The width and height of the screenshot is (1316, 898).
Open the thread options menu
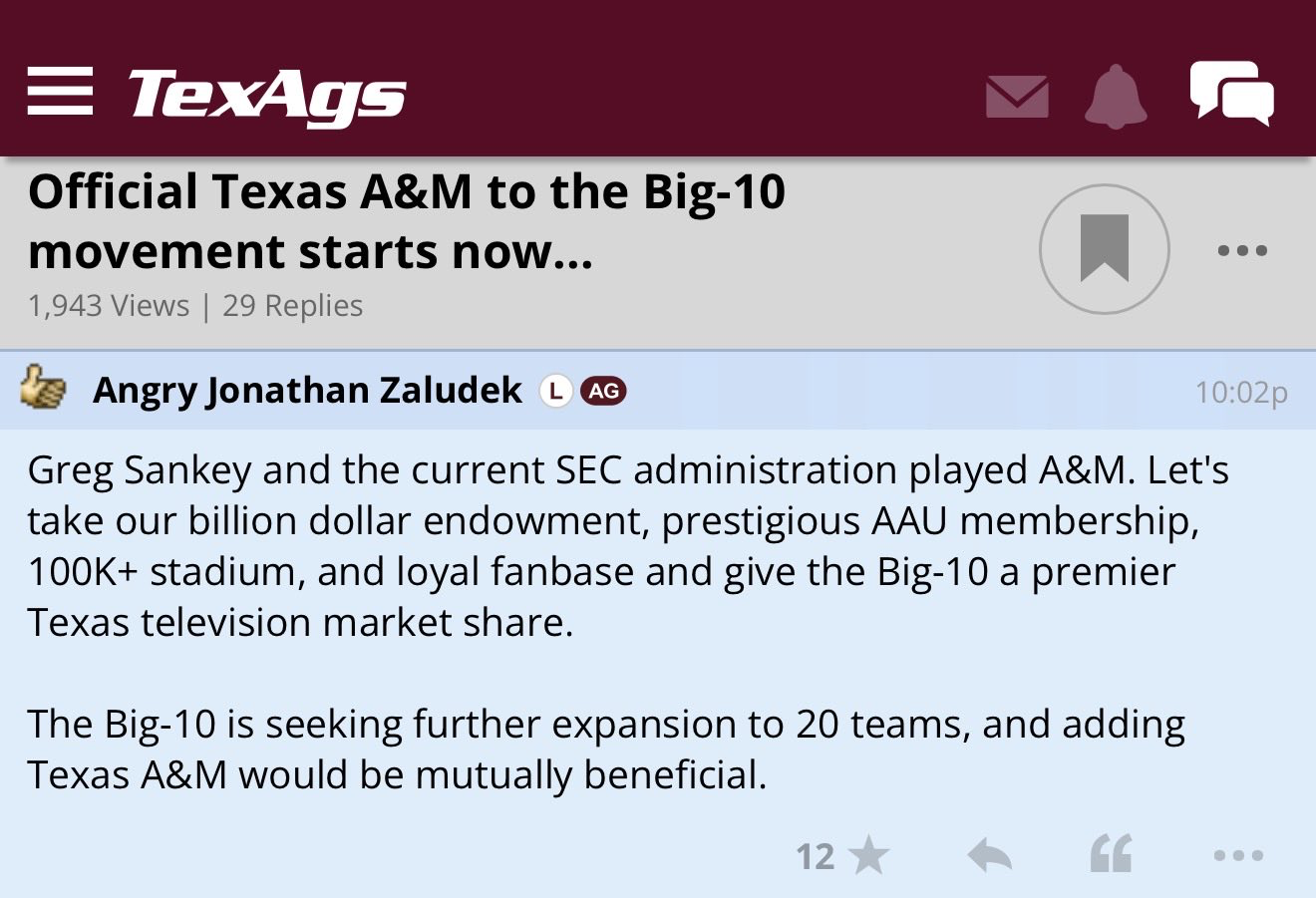pos(1242,250)
